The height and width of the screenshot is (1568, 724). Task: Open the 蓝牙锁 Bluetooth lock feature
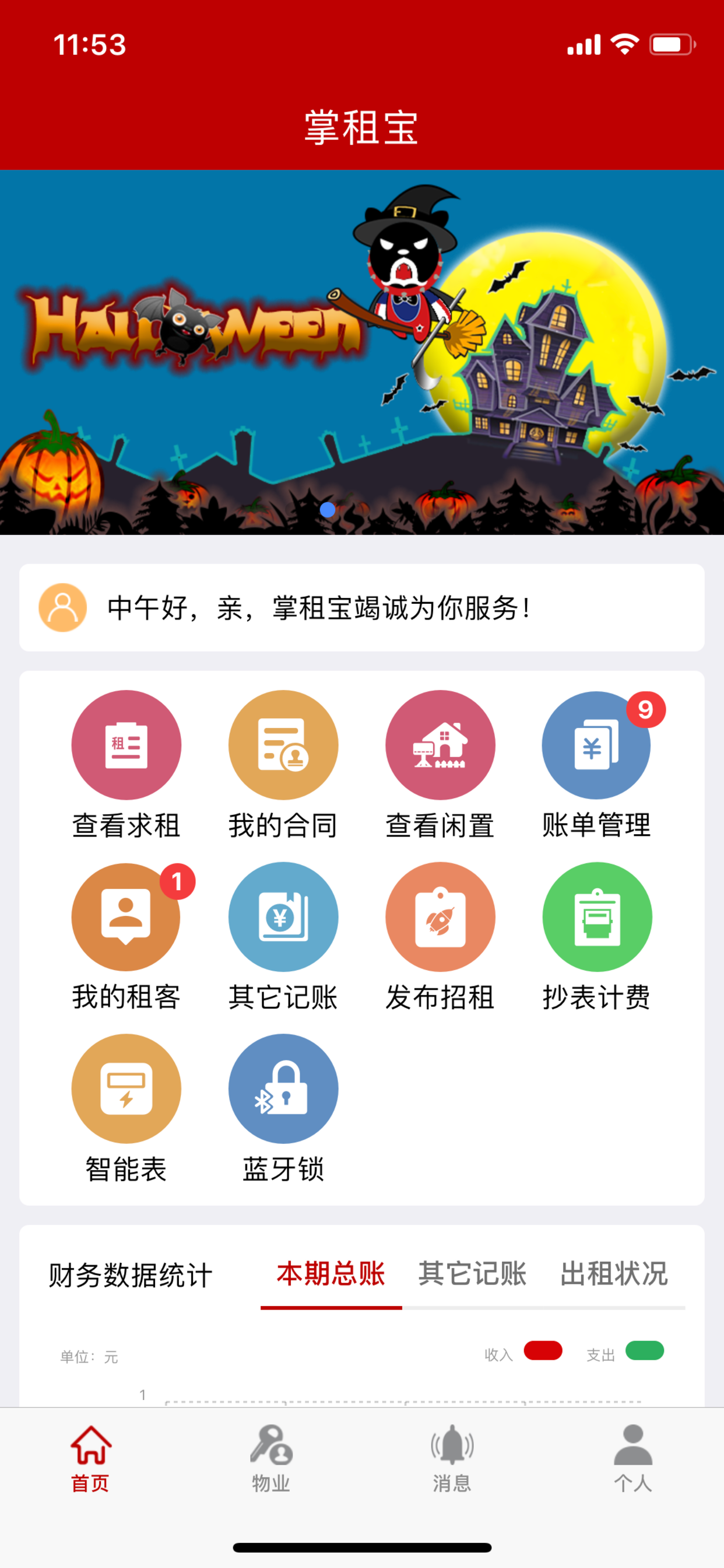283,1088
